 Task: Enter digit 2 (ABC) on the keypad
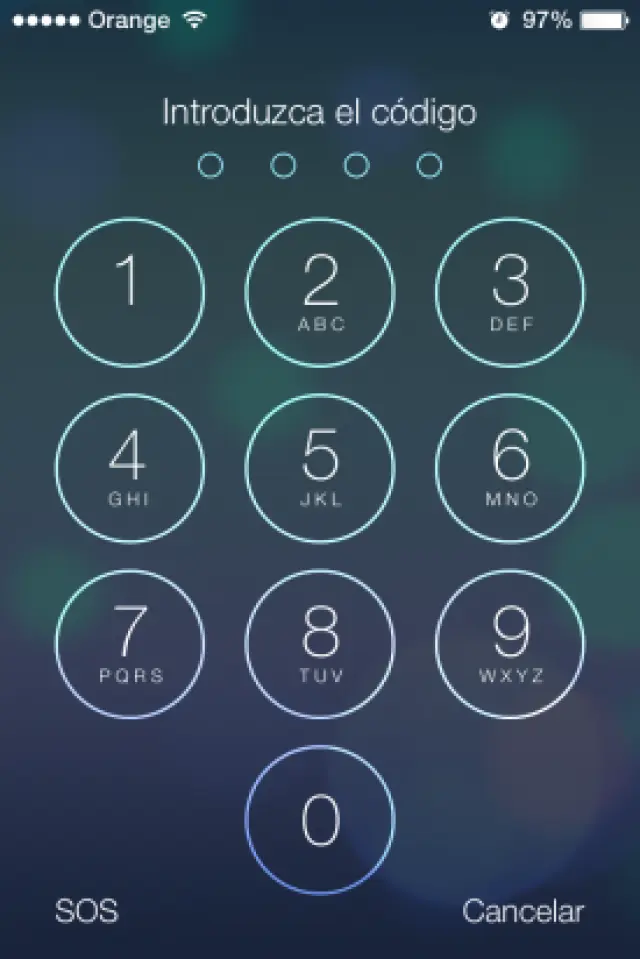[x=320, y=292]
